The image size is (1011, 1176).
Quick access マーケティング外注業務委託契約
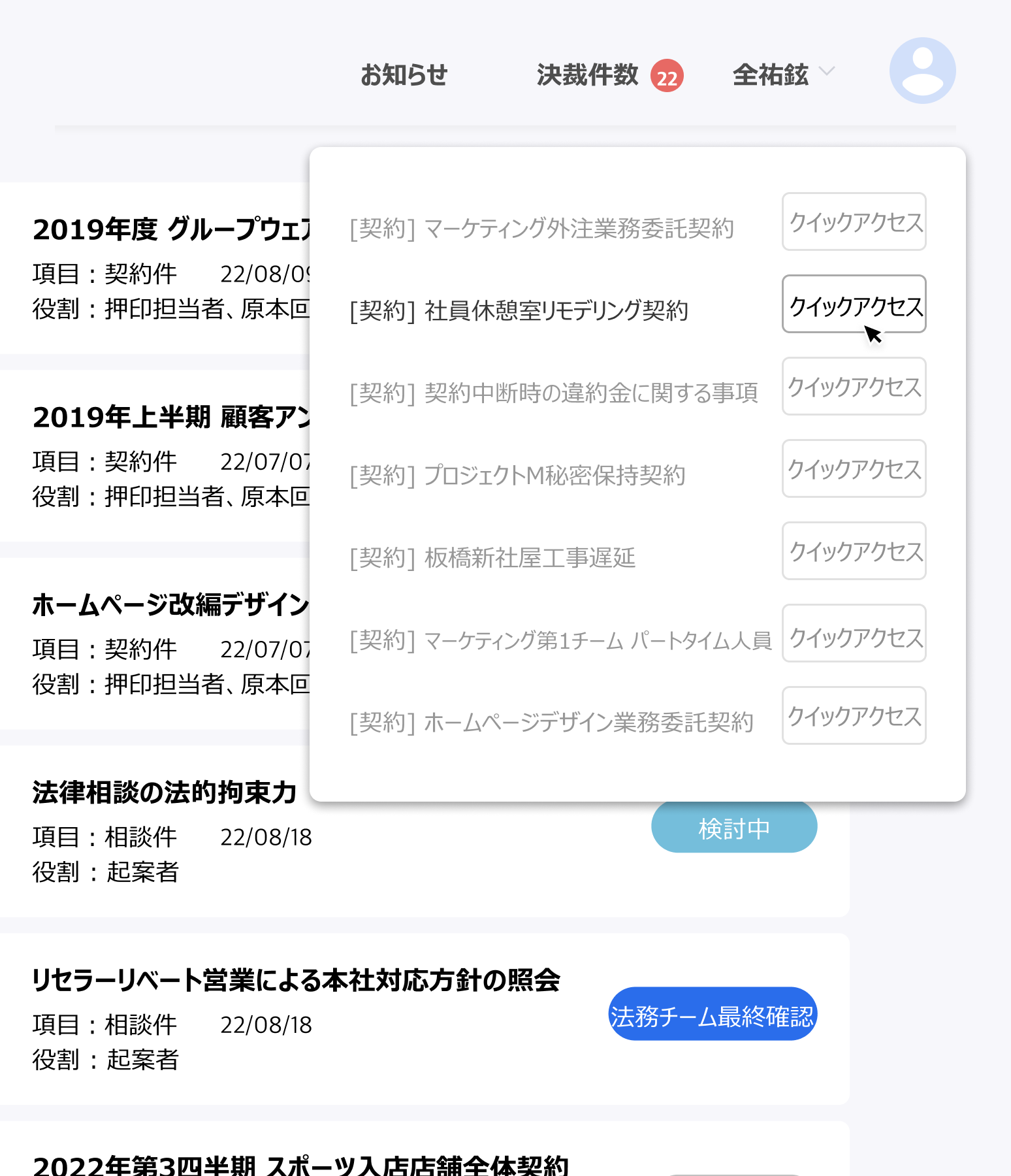854,221
